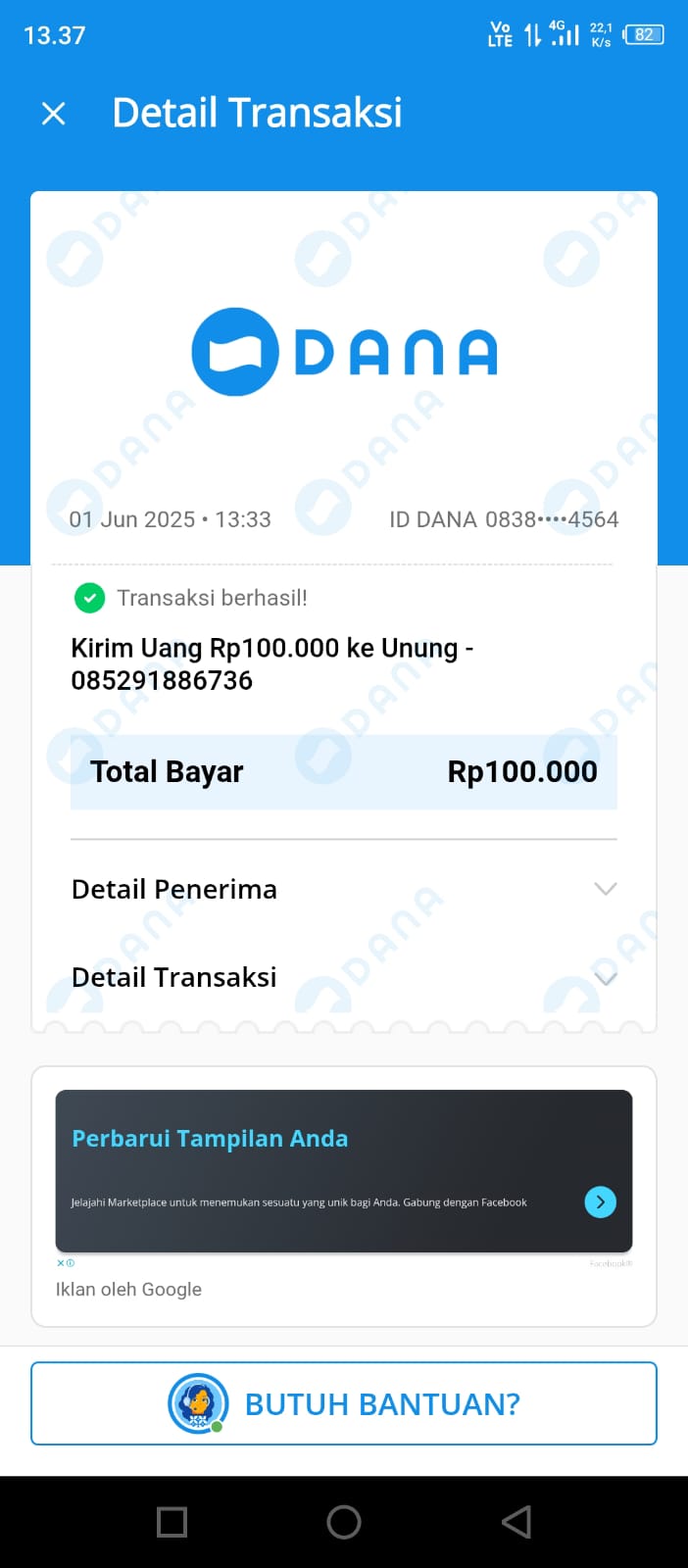Screen dimensions: 688x1568
Task: Expand the Detail Penerima section
Action: tap(605, 889)
